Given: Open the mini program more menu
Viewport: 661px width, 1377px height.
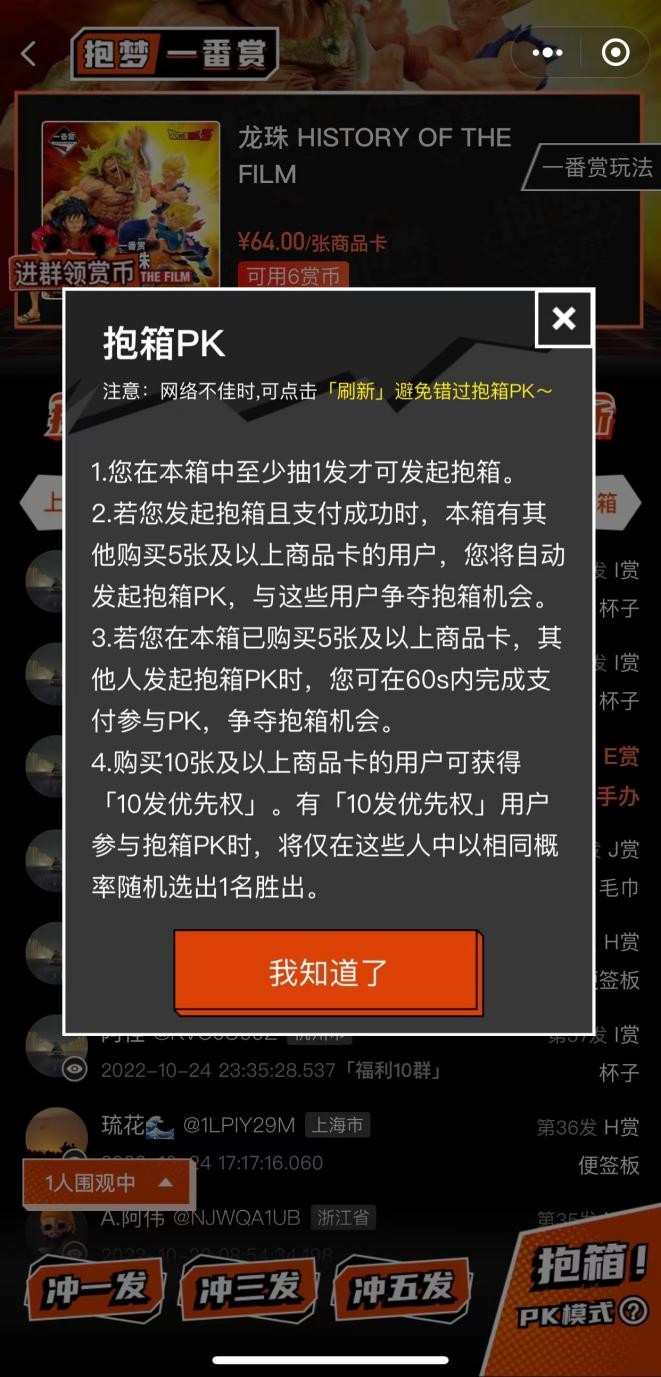Looking at the screenshot, I should click(x=548, y=52).
